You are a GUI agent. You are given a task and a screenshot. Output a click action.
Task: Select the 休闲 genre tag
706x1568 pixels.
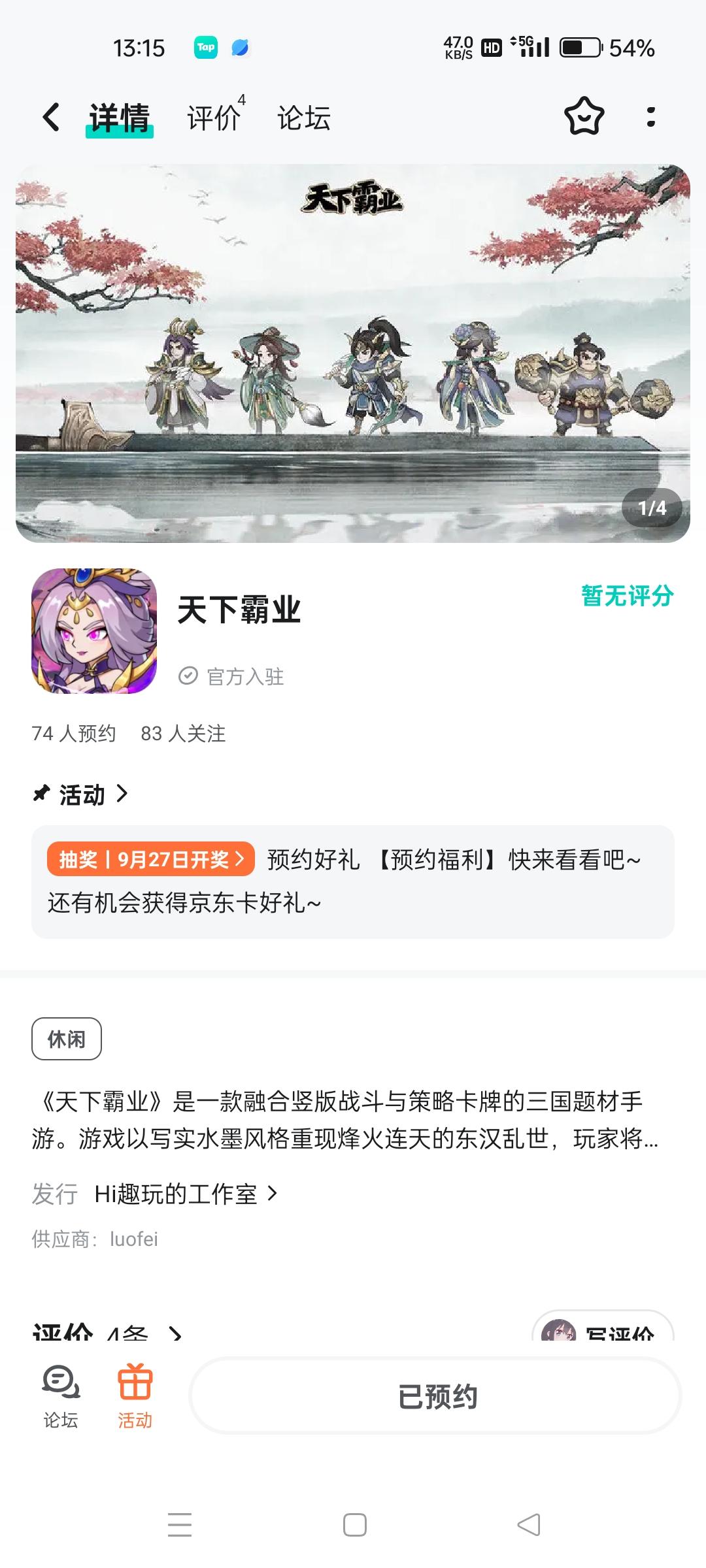pyautogui.click(x=66, y=1039)
